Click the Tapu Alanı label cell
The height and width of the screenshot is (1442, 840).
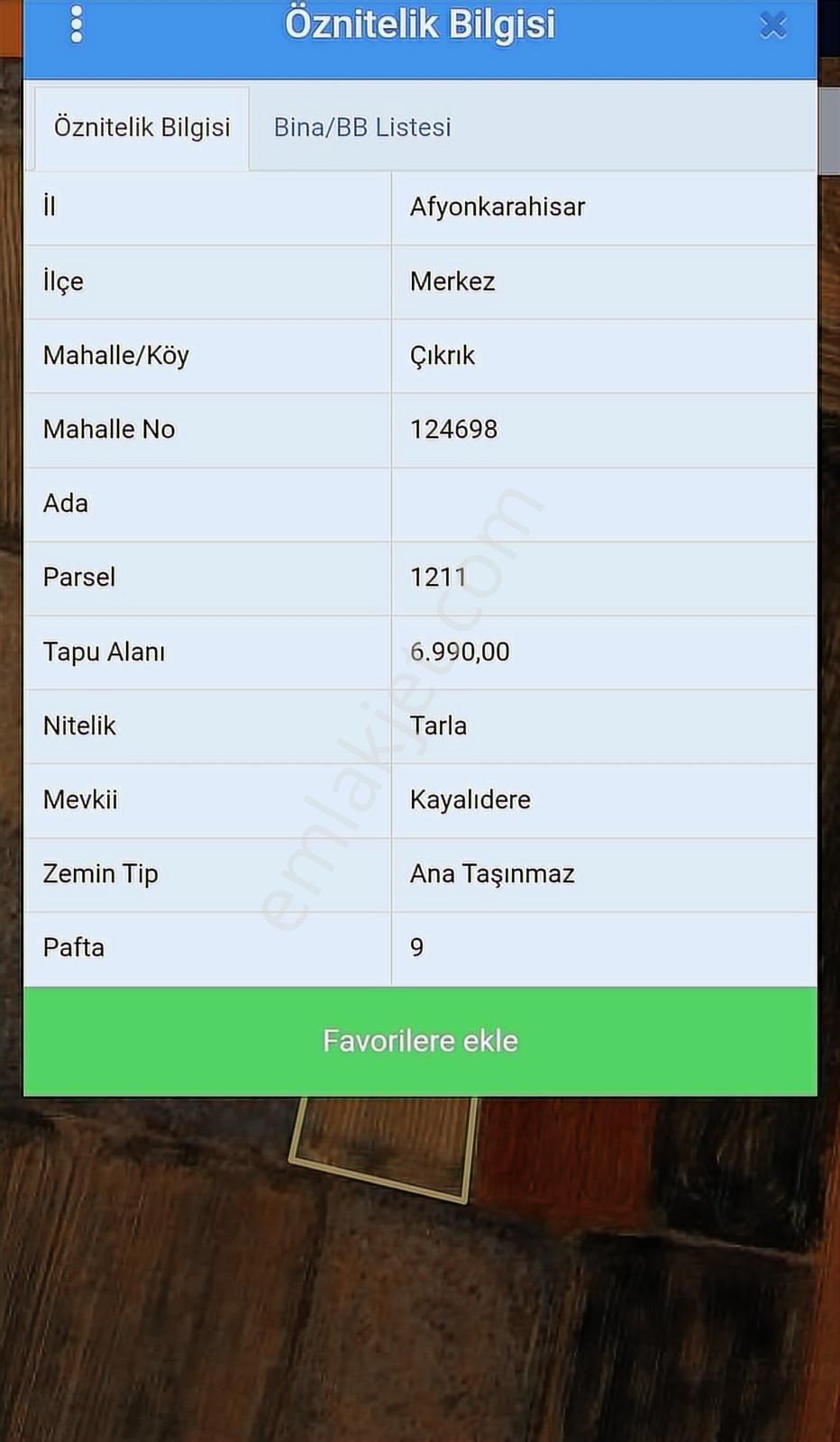(x=104, y=652)
